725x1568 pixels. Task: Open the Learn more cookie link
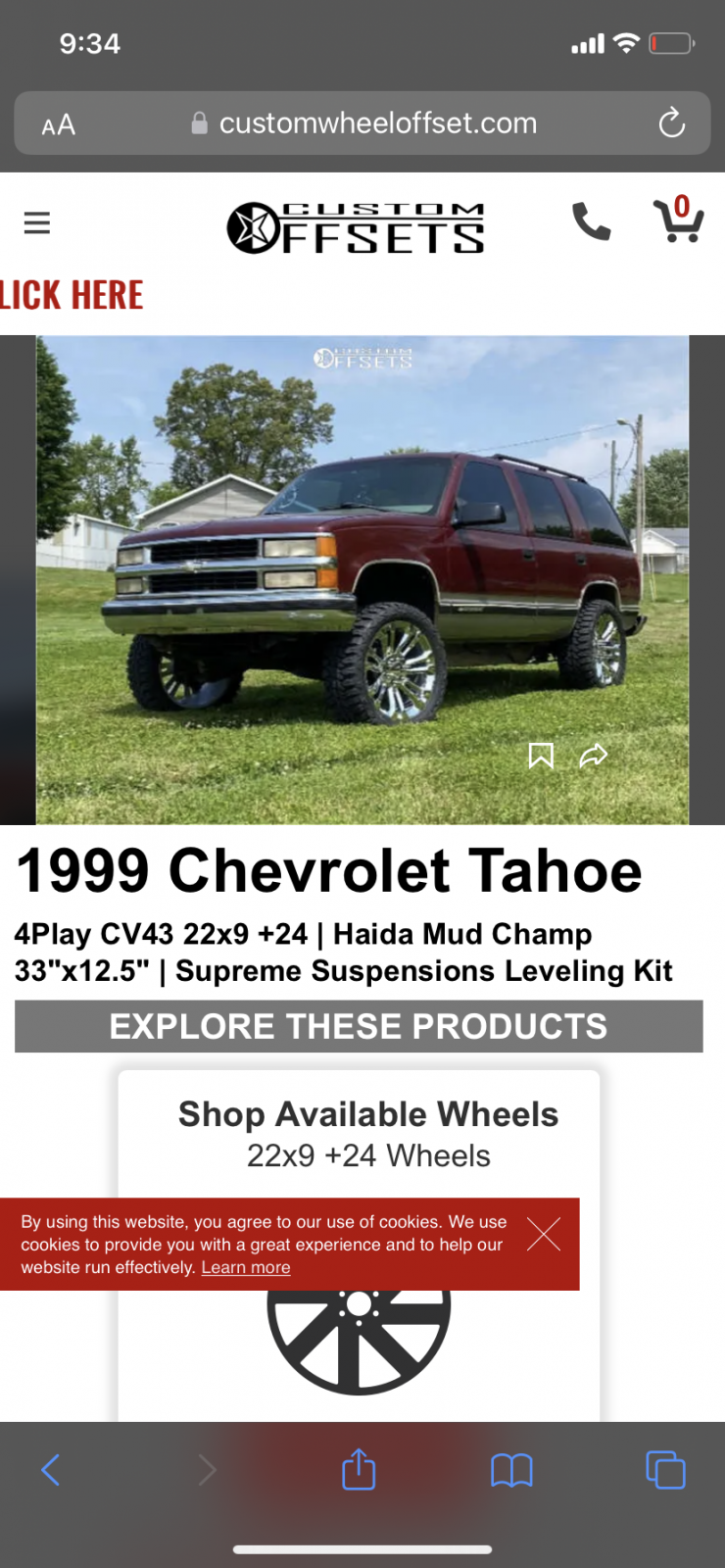coord(246,1268)
